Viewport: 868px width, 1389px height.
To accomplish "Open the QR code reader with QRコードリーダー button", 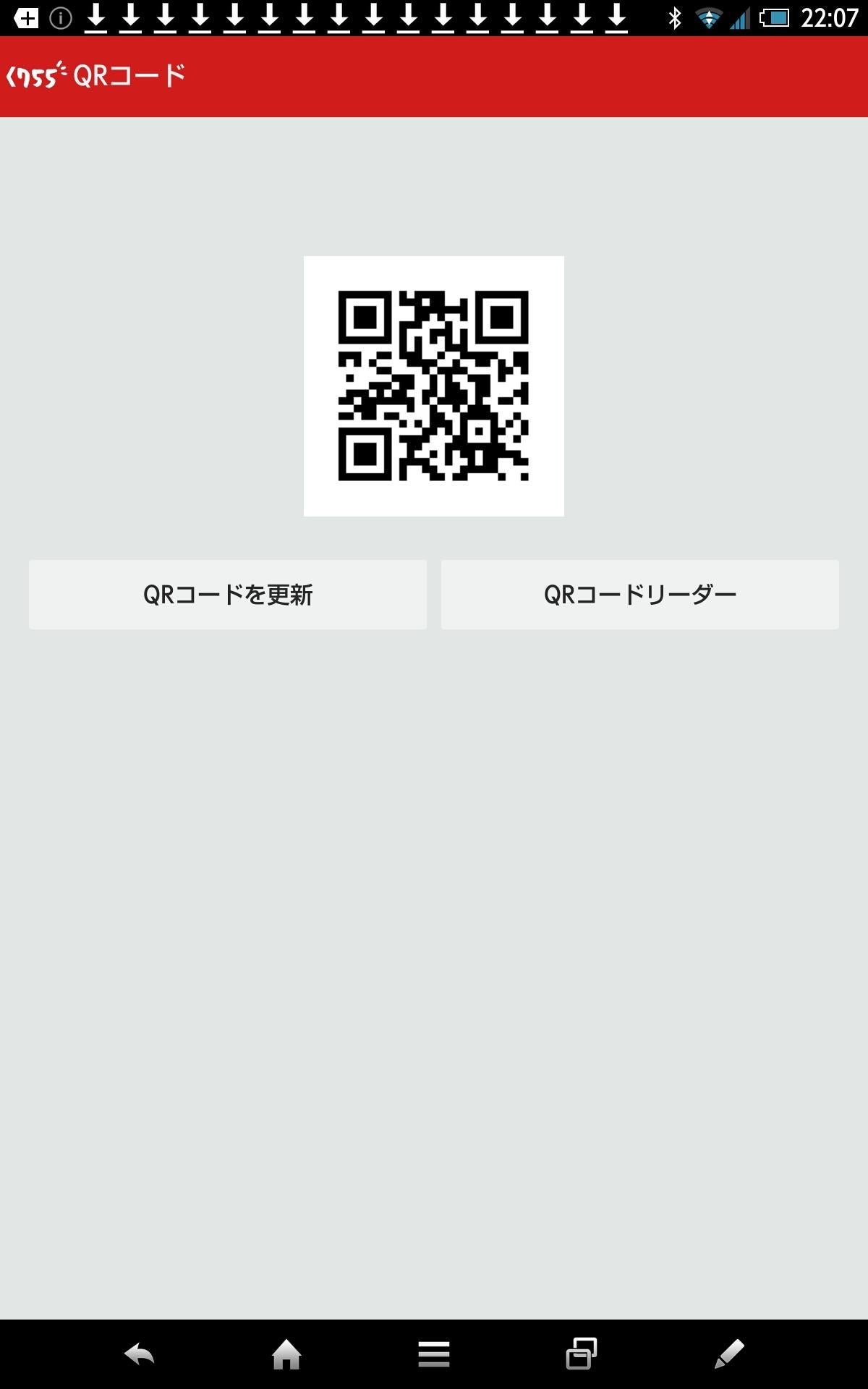I will 641,593.
